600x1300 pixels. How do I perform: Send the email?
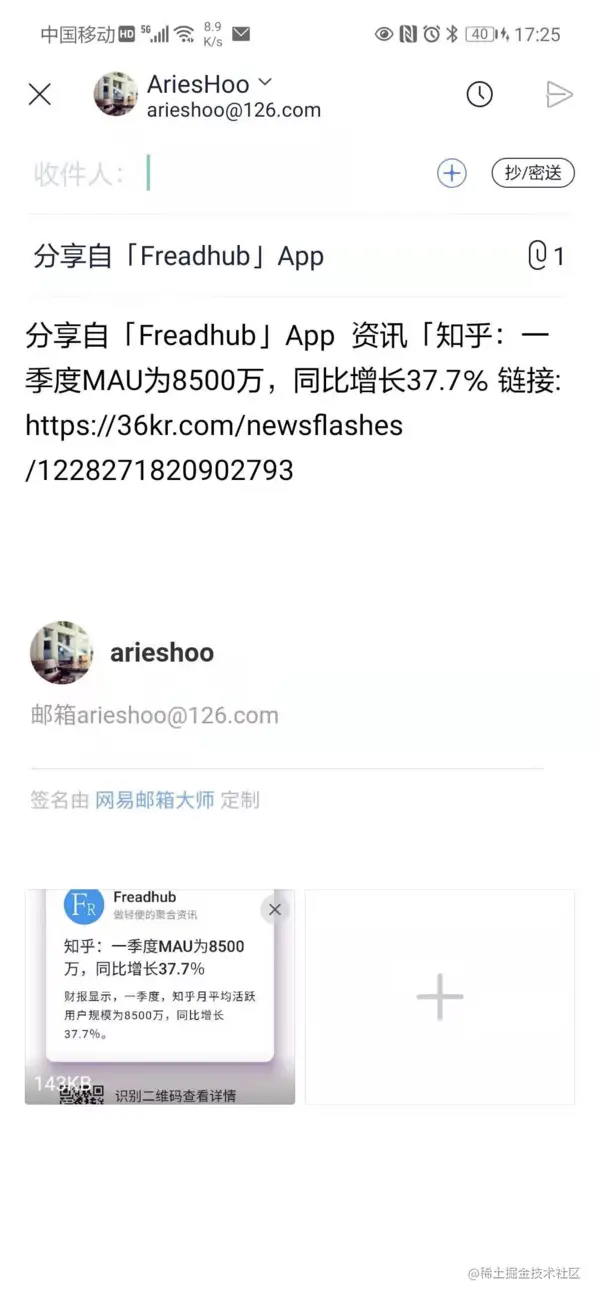tap(559, 94)
